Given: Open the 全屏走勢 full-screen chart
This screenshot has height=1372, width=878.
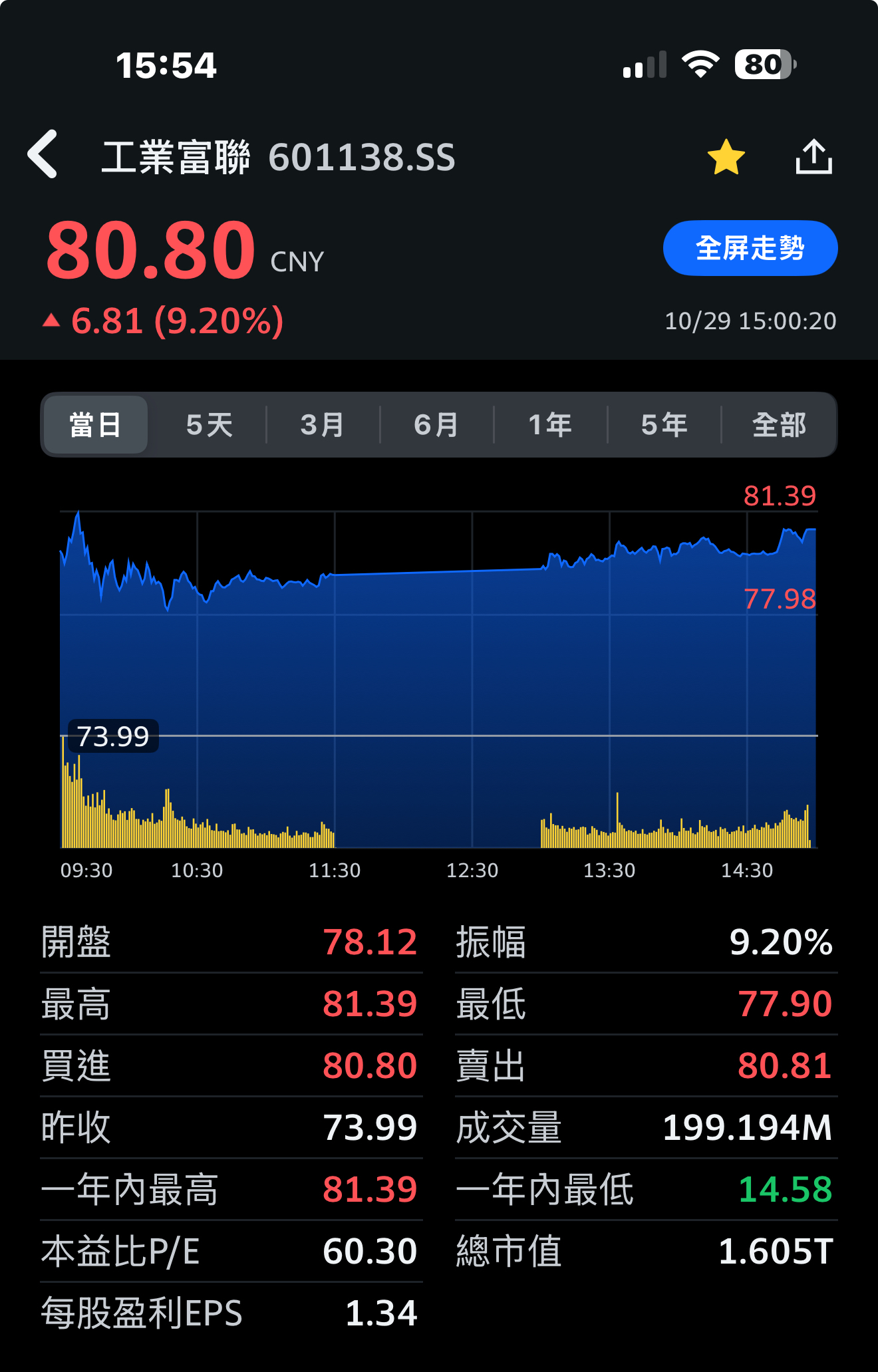Looking at the screenshot, I should [750, 248].
